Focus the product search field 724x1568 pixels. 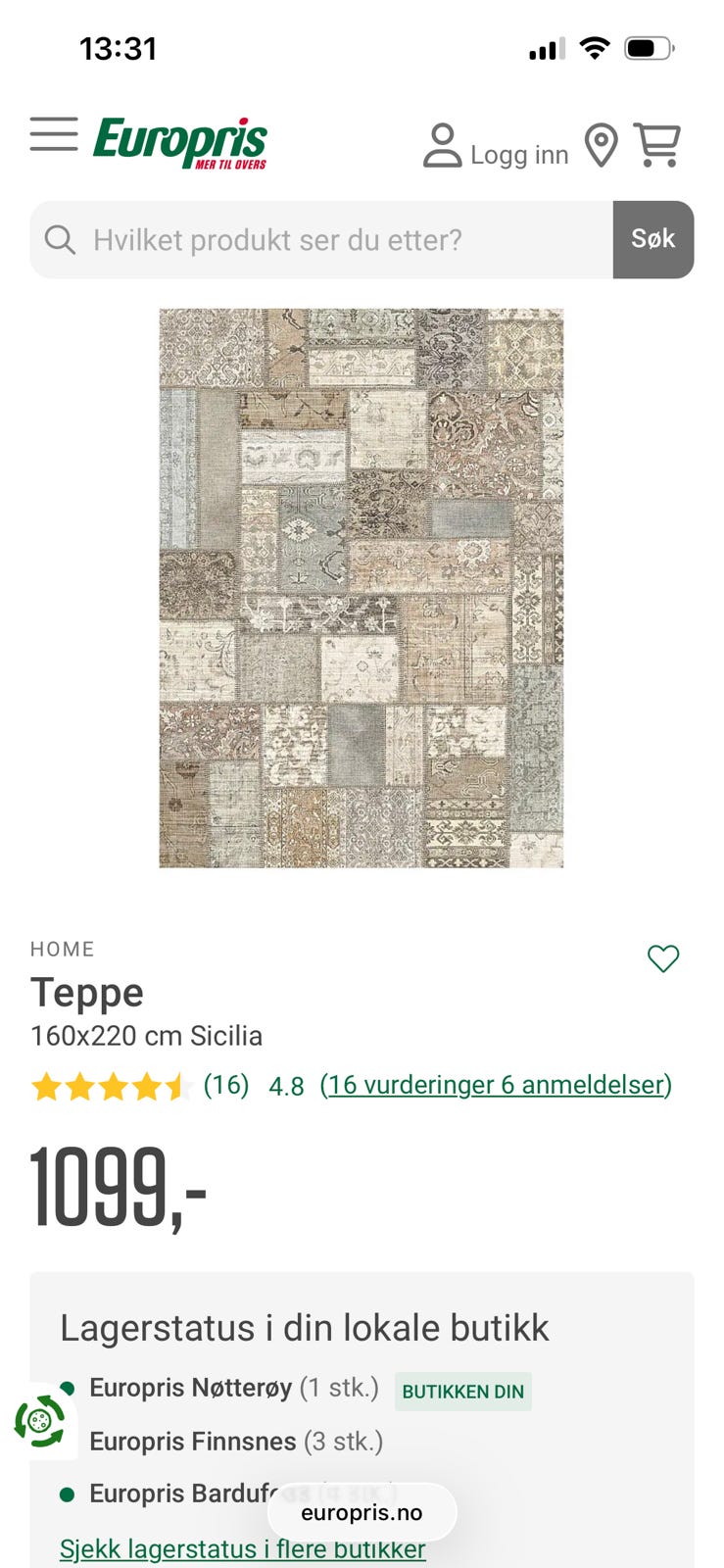322,240
